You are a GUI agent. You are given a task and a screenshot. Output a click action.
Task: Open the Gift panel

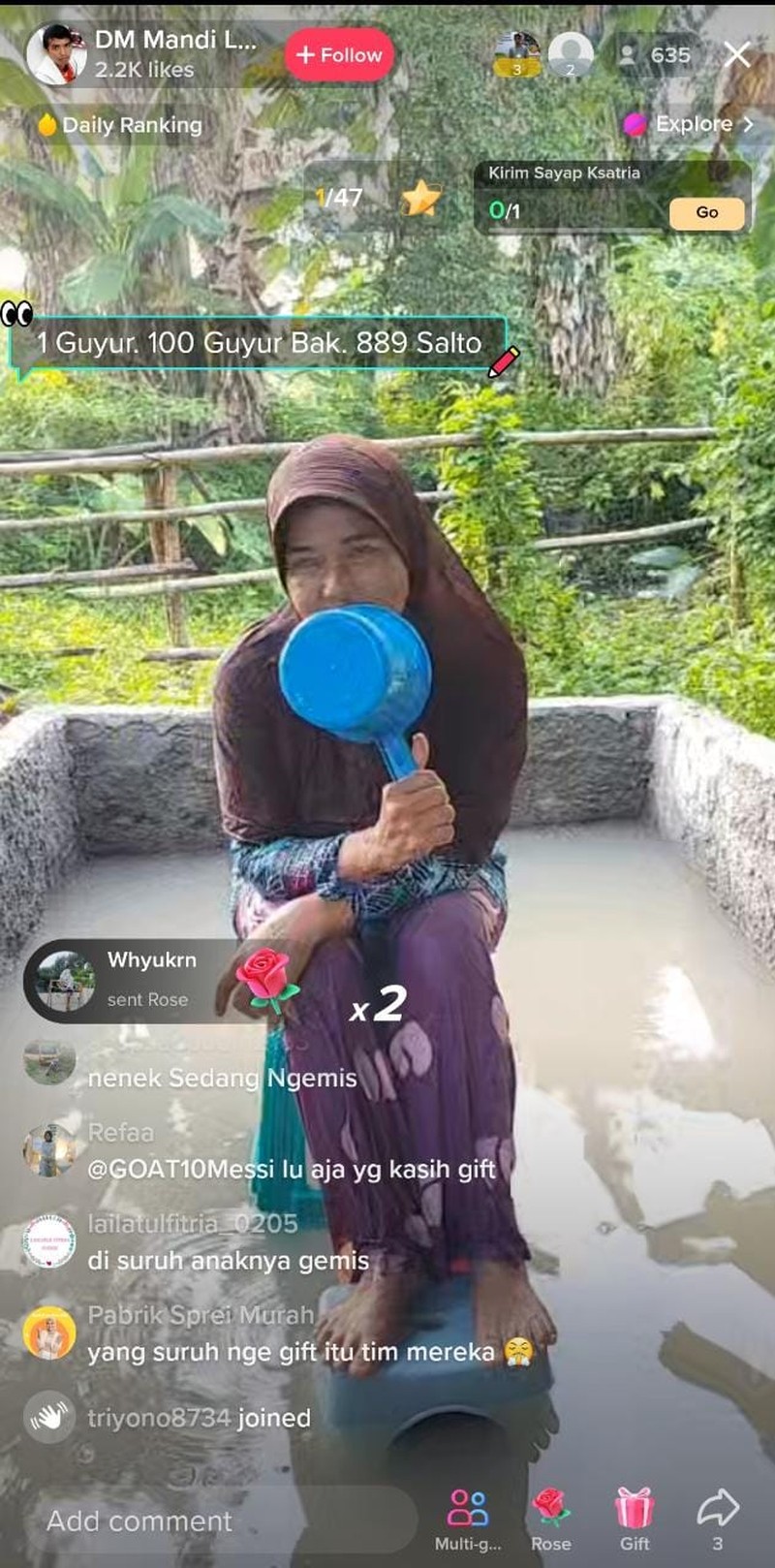coord(635,1520)
